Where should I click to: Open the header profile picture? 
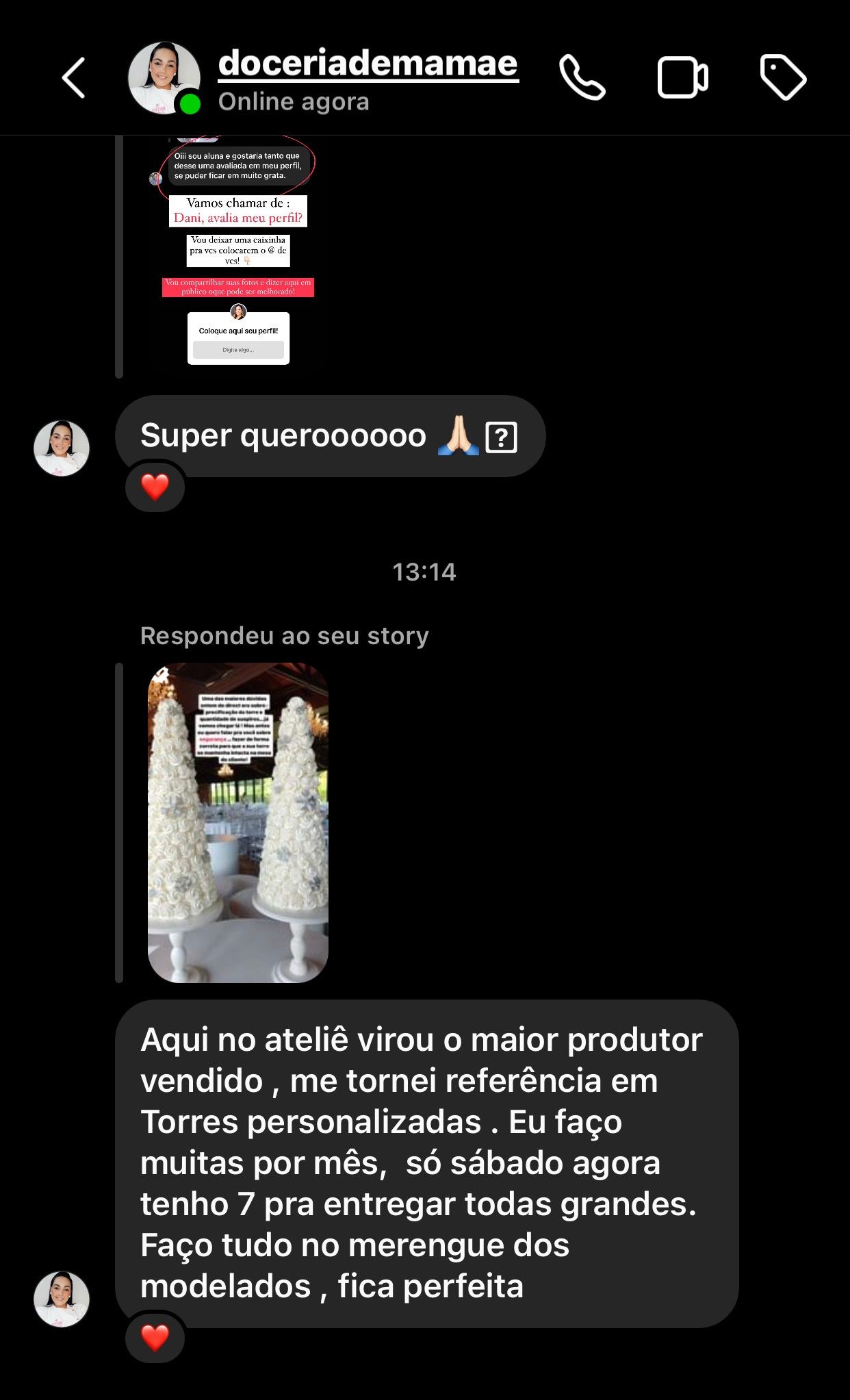point(164,78)
